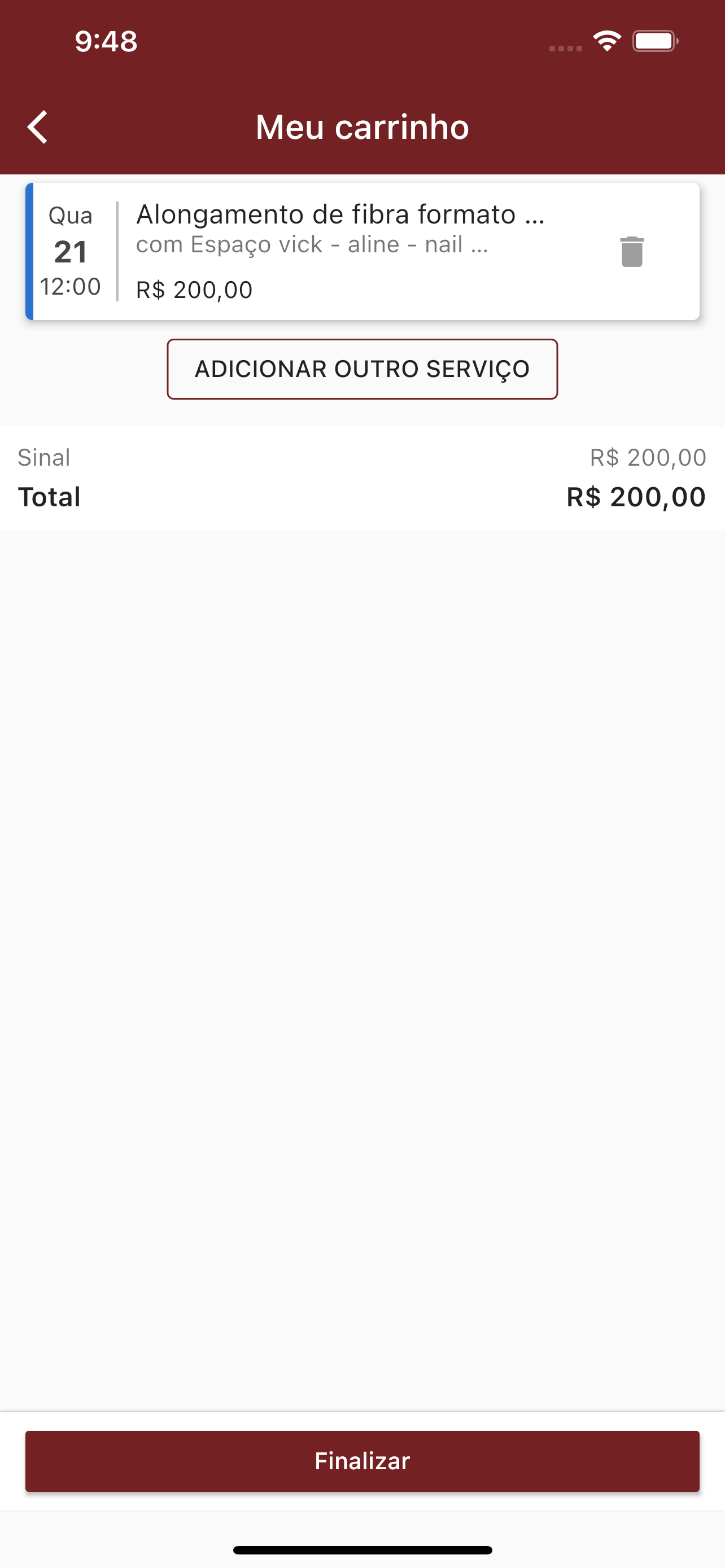The width and height of the screenshot is (725, 1568).
Task: Delete the Alongamento de fibra service
Action: (632, 251)
